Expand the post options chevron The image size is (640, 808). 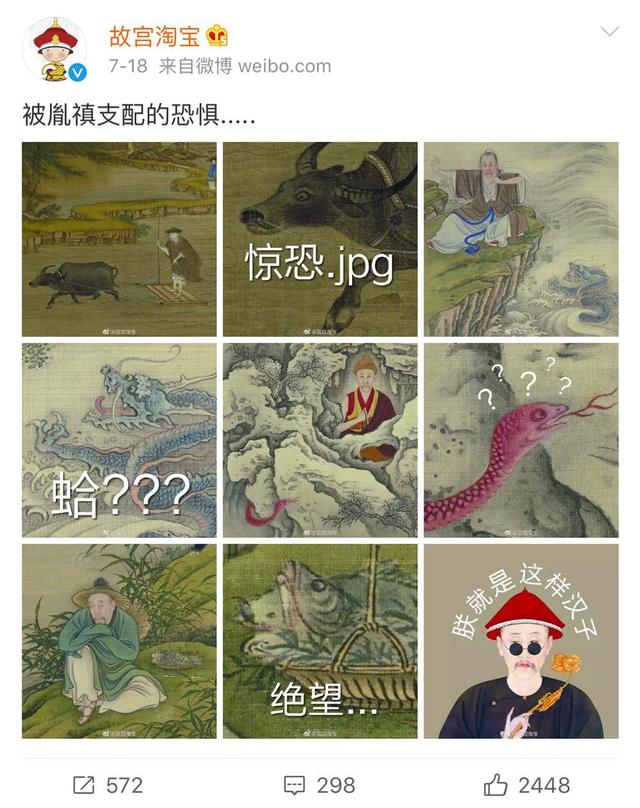(608, 33)
